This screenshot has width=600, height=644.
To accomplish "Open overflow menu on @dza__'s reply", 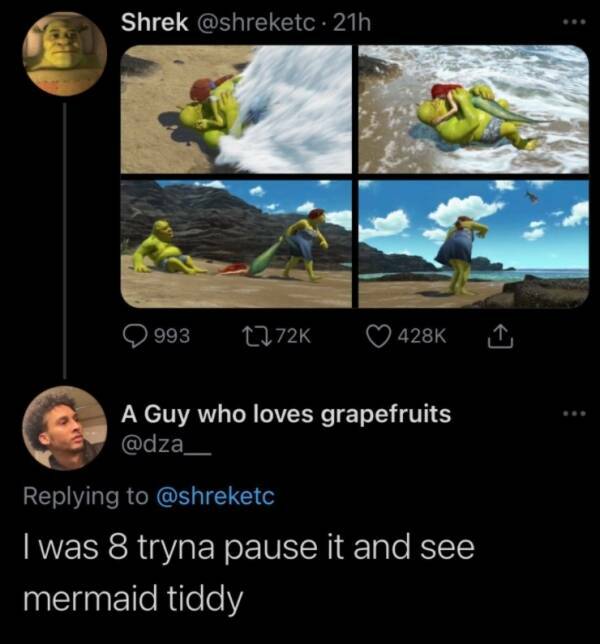I will coord(568,413).
